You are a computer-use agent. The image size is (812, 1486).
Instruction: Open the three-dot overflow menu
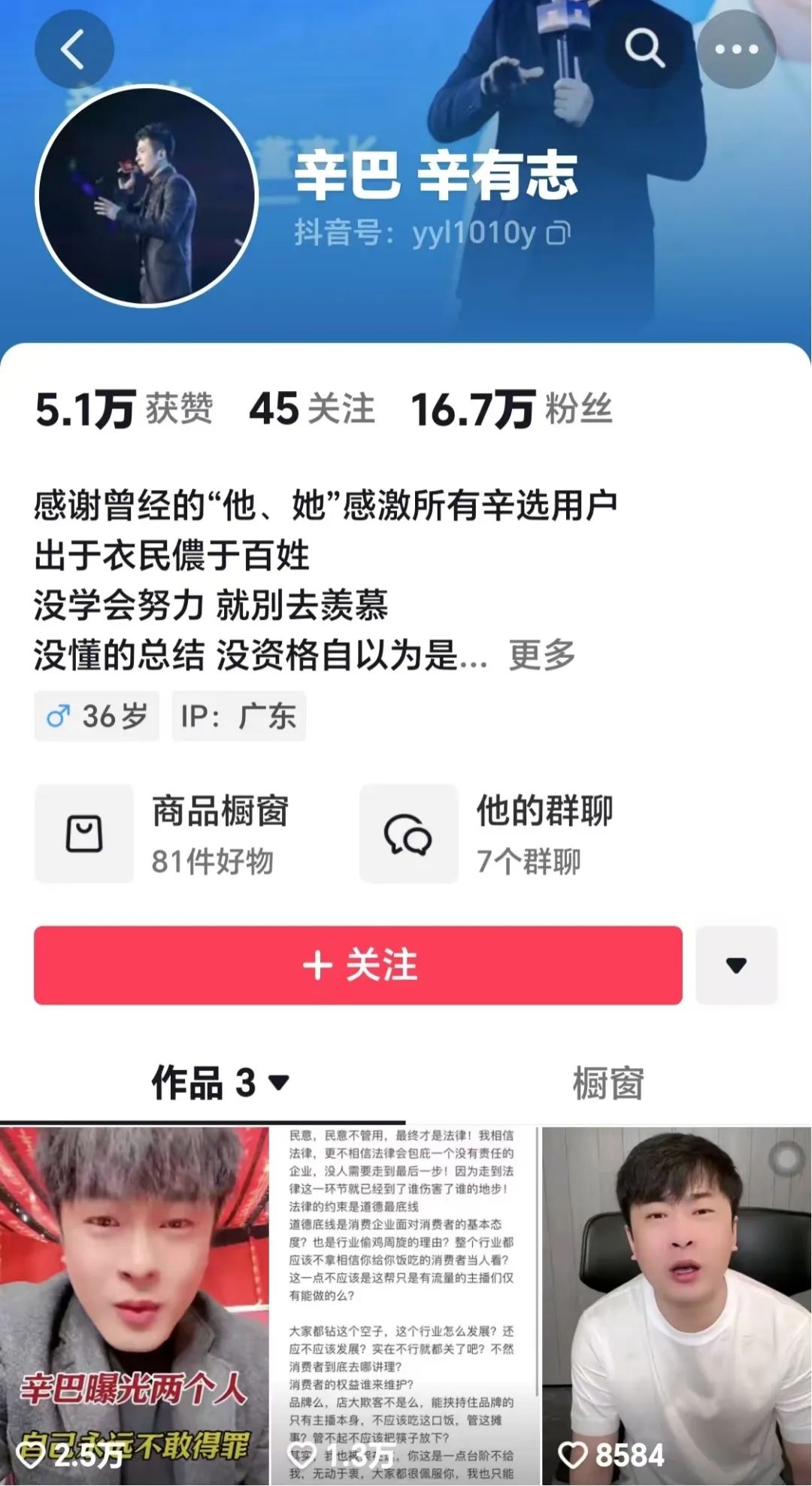[736, 50]
